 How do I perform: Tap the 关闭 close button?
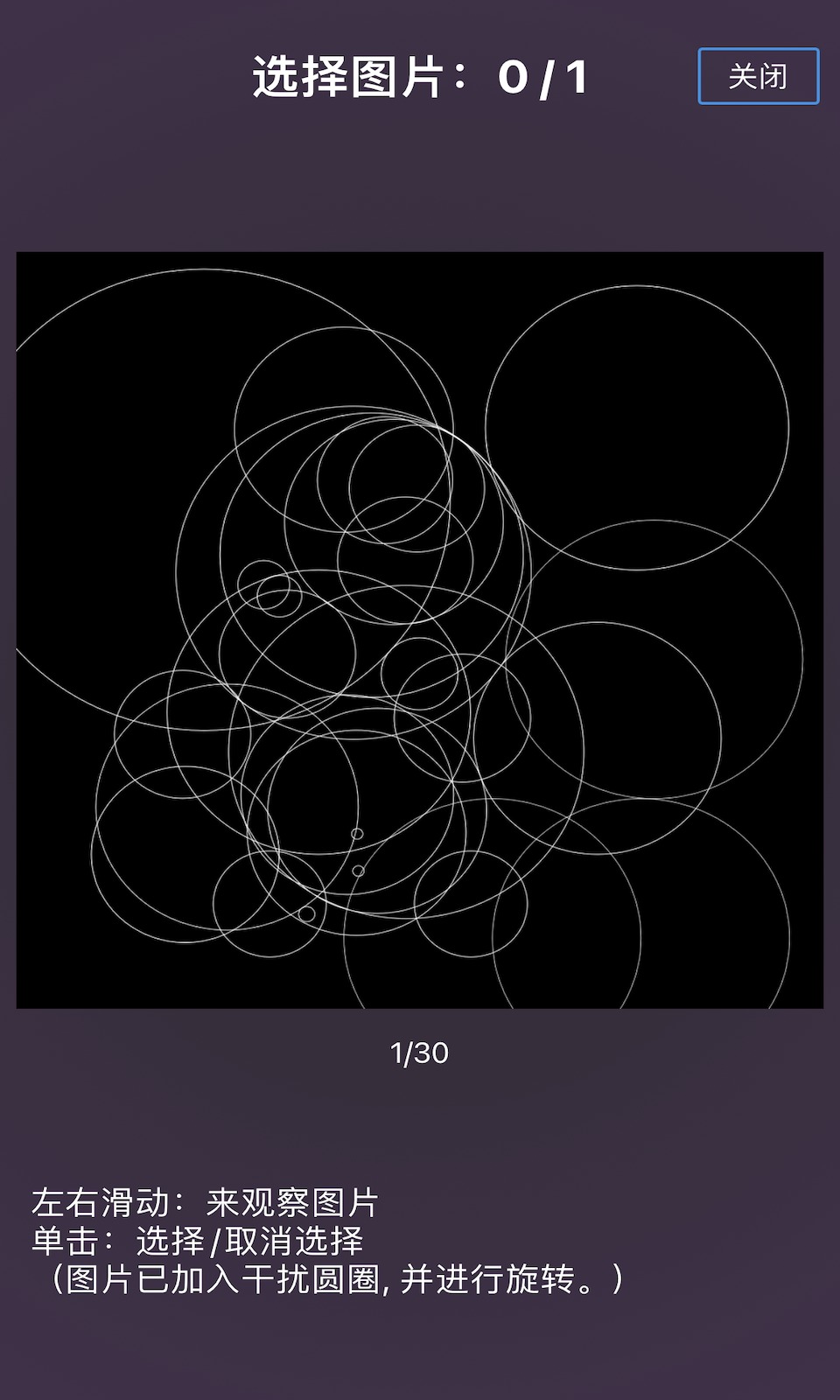tap(758, 76)
